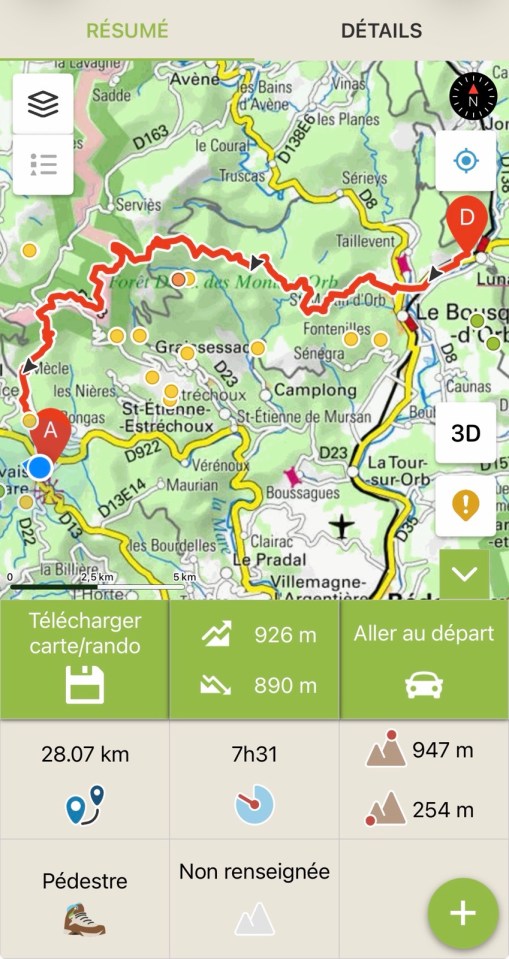The width and height of the screenshot is (509, 959).
Task: Open the map layers selector
Action: coord(43,104)
